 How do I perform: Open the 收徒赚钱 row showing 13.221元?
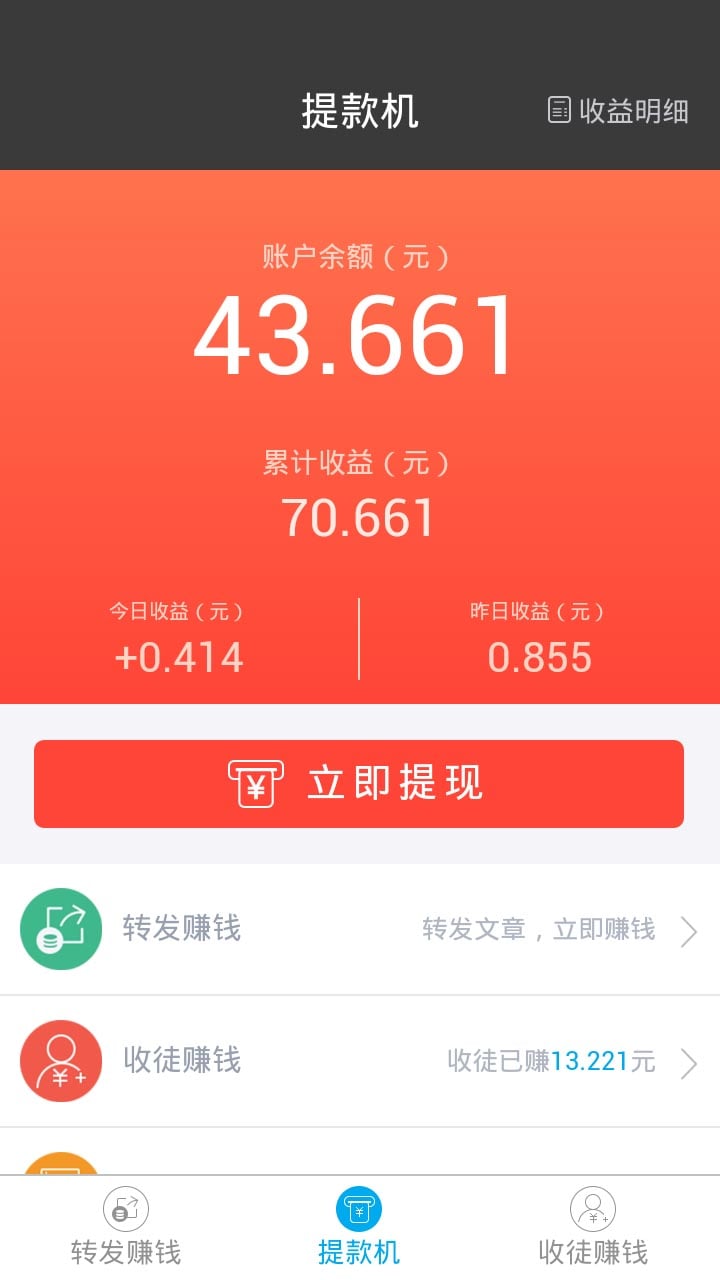coord(359,1061)
